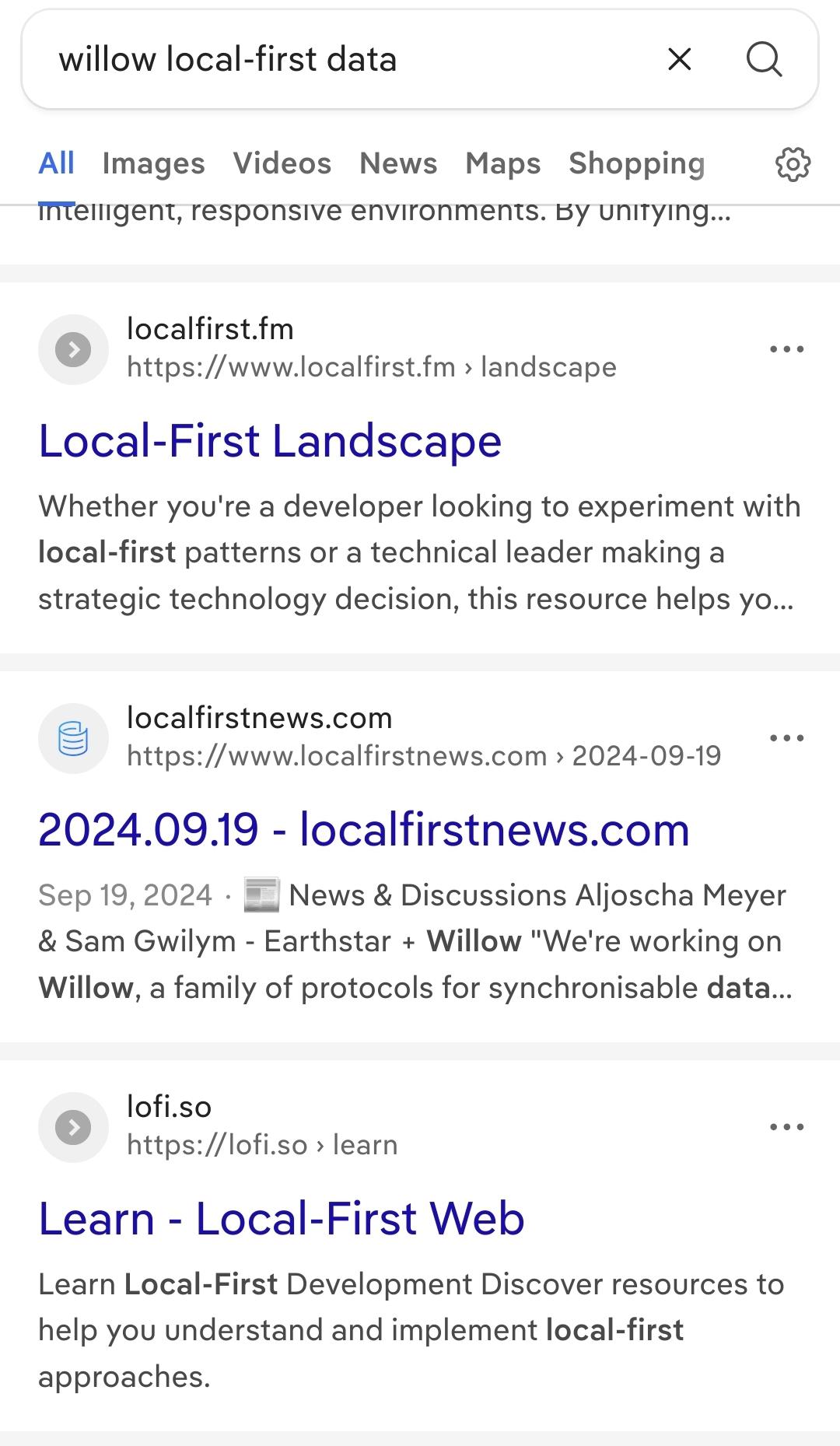Clear the search query with the X icon
Image resolution: width=840 pixels, height=1446 pixels.
point(678,59)
